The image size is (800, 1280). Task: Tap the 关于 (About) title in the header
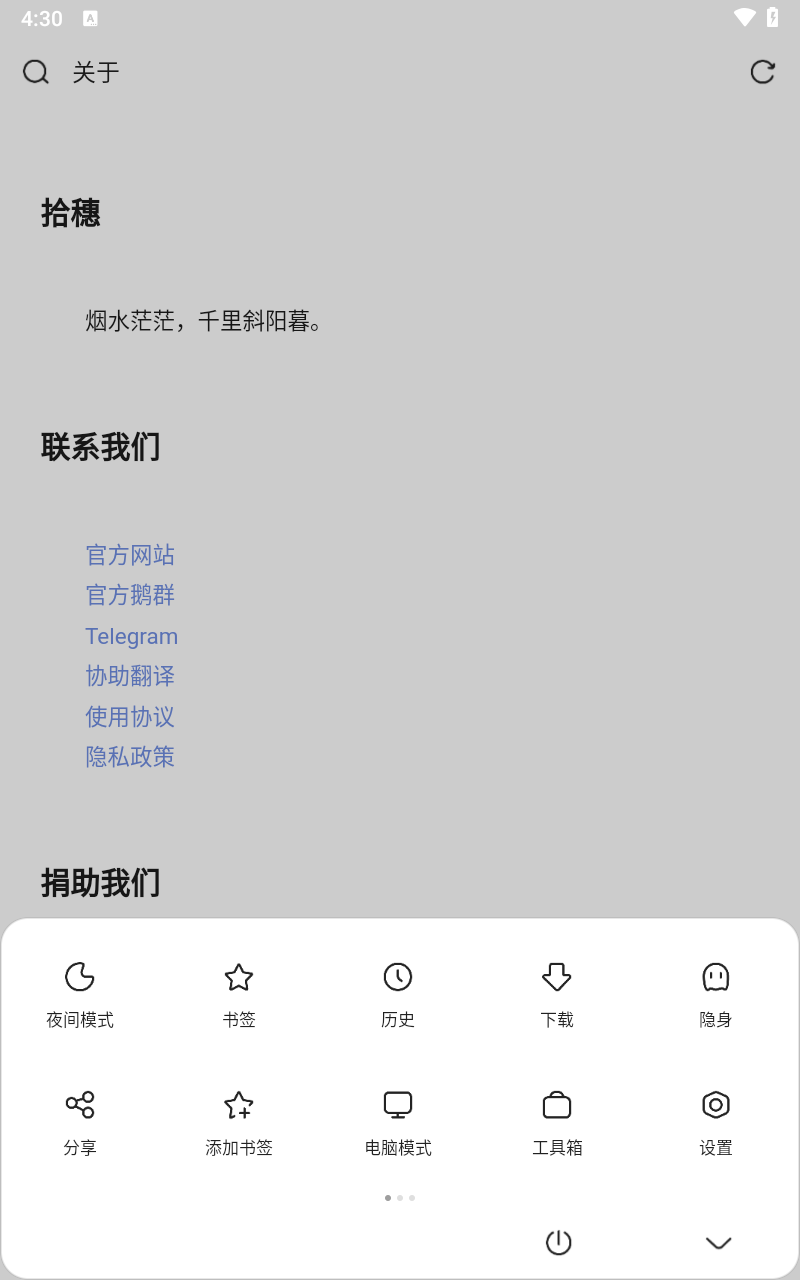[96, 71]
